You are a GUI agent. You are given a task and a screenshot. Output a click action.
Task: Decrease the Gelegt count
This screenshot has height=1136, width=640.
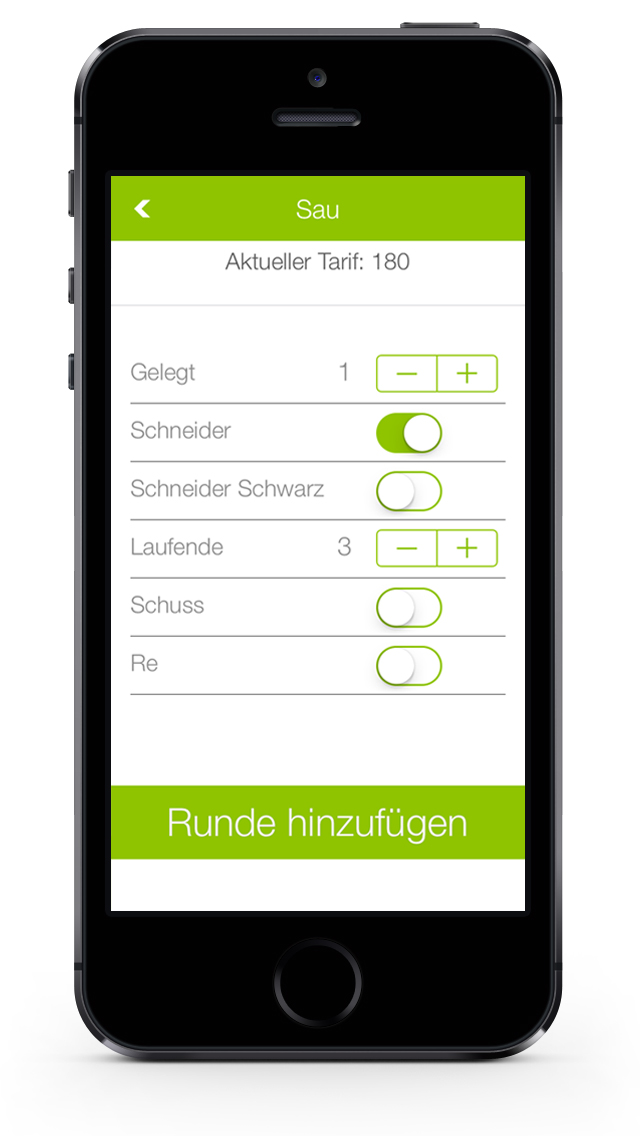click(x=406, y=374)
